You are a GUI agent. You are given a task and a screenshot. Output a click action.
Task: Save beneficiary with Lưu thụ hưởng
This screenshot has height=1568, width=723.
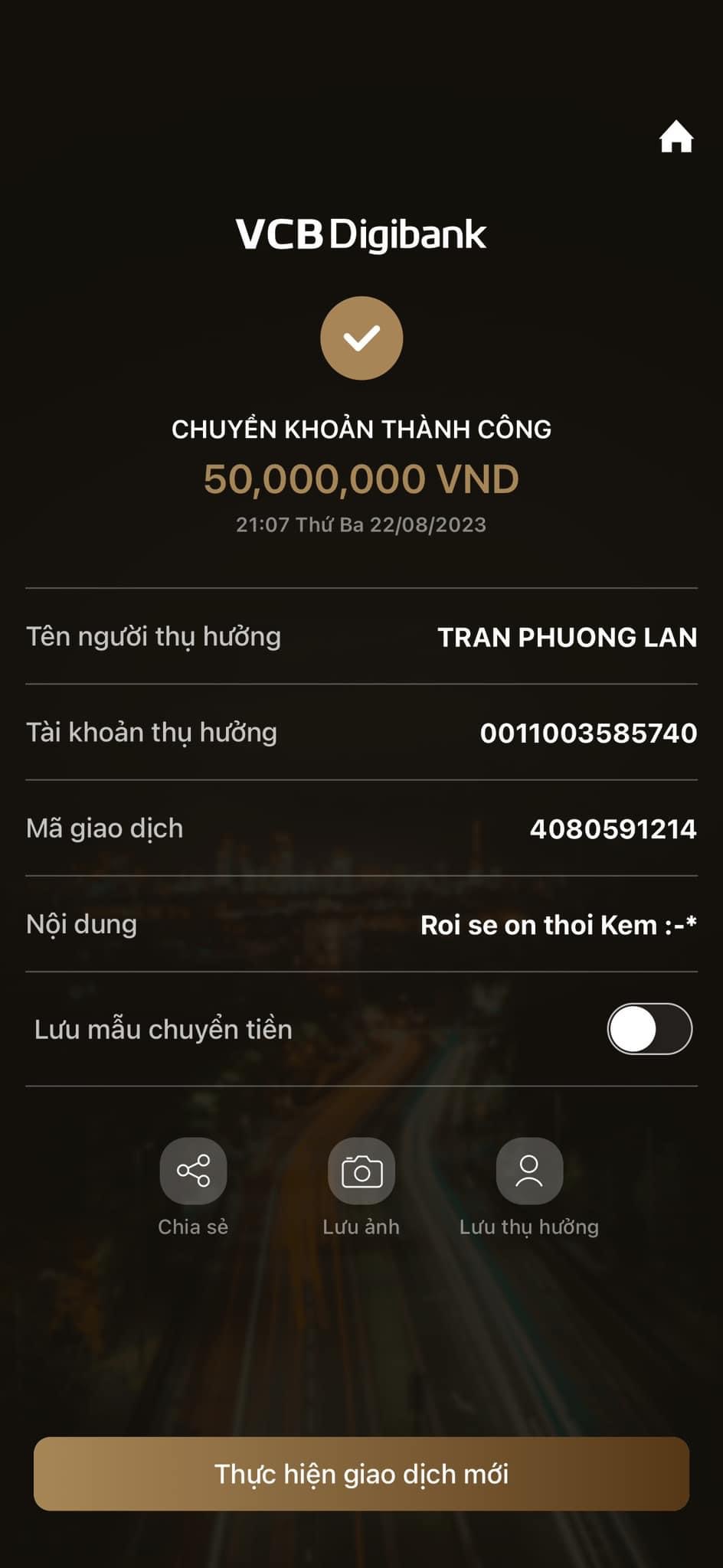[x=529, y=1171]
